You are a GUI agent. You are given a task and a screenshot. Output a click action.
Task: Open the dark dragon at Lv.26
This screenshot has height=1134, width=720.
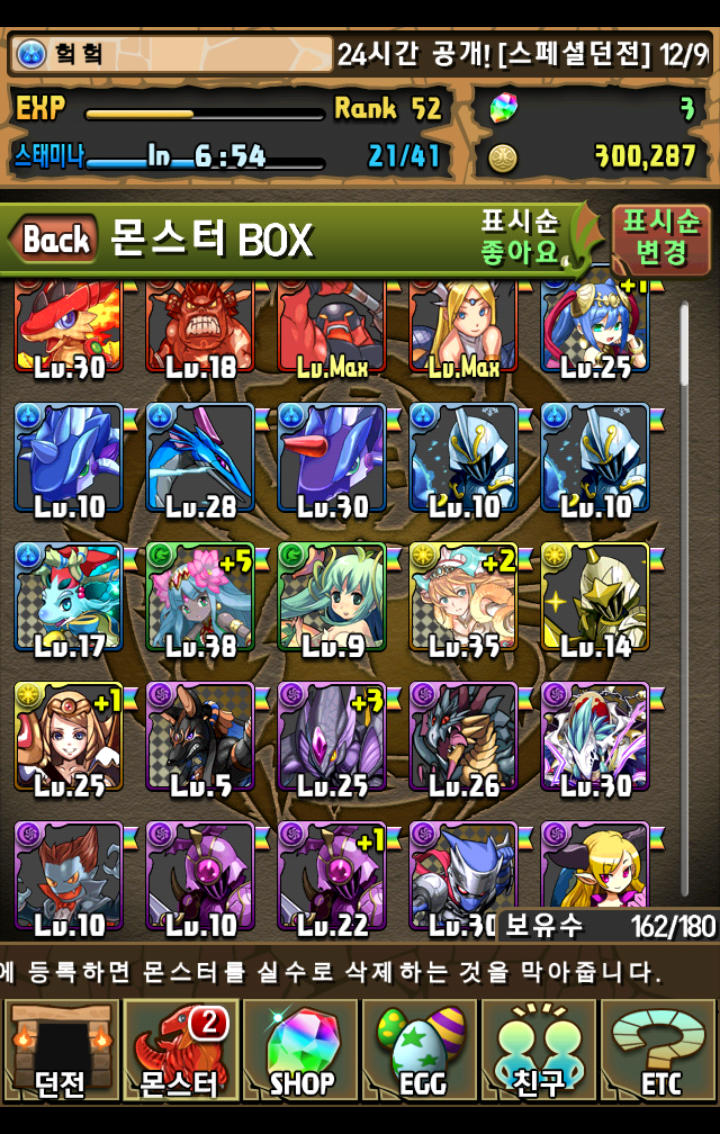click(x=463, y=738)
